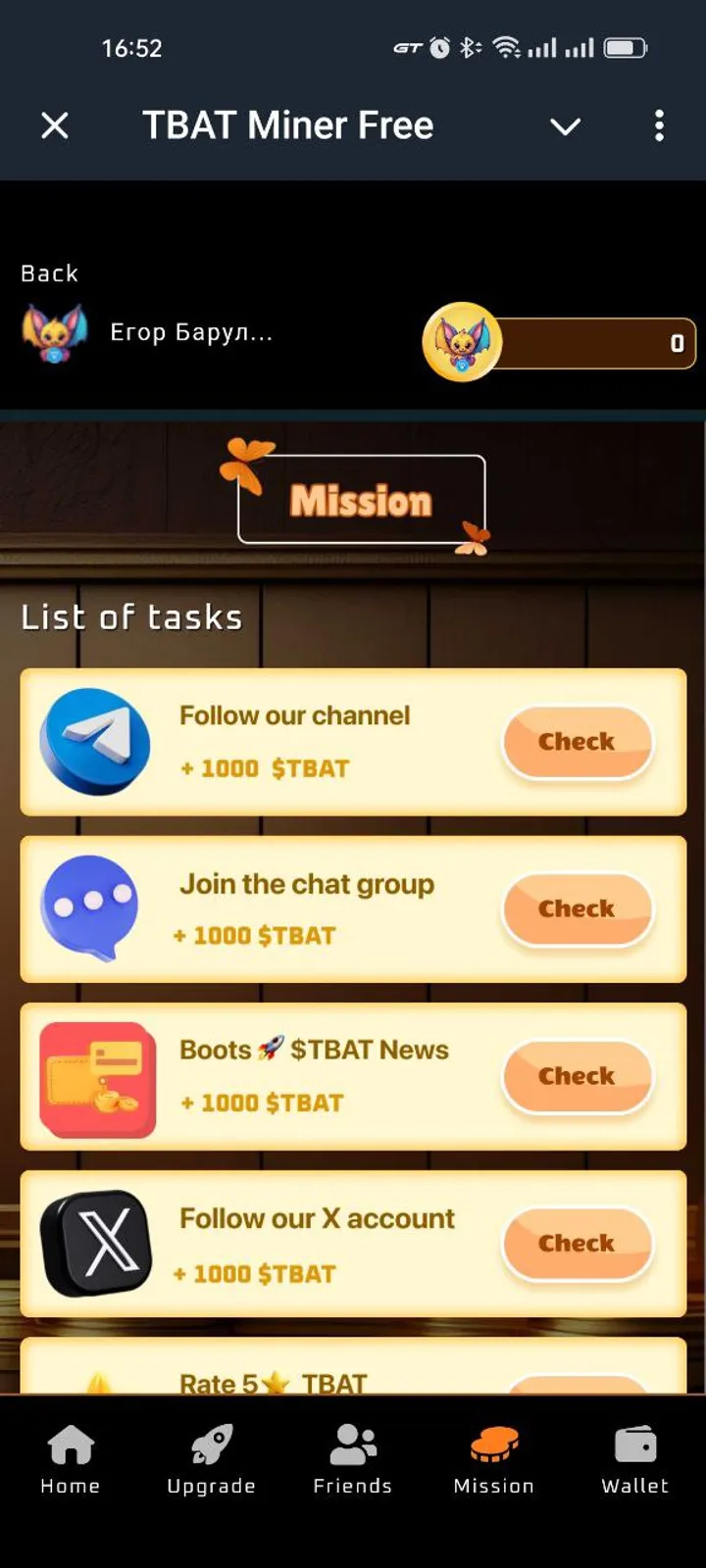Check the Boots $TBAT News task
This screenshot has width=706, height=1568.
point(577,1076)
